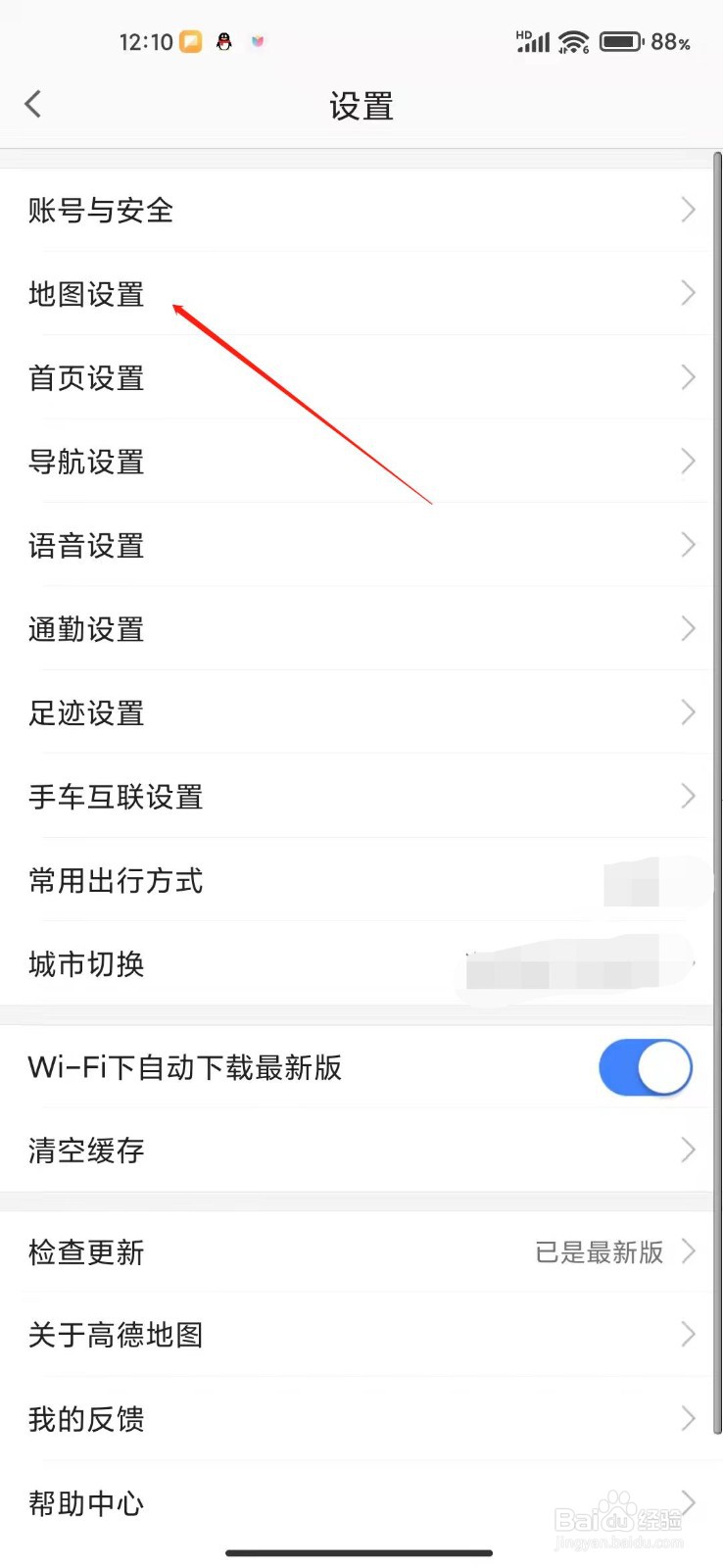Toggle Wi-Fi下自动下载最新版 off
The image size is (723, 1568).
tap(646, 1067)
